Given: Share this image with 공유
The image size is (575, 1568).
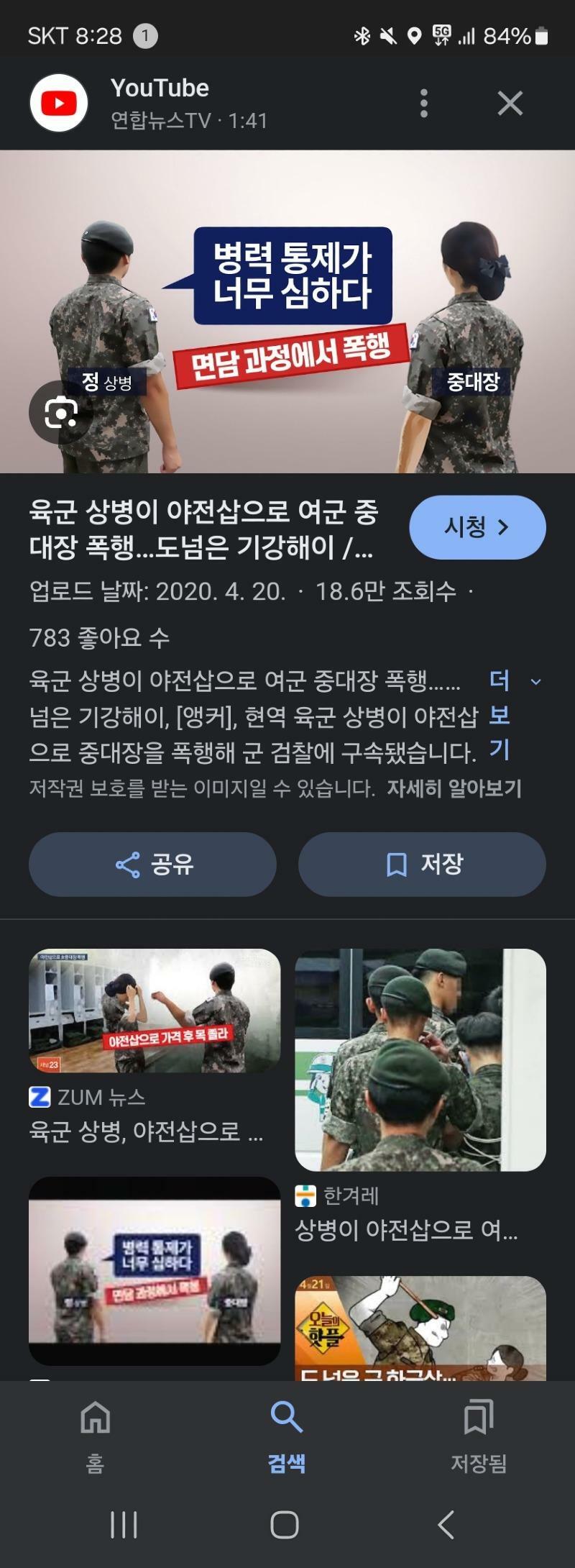Looking at the screenshot, I should (x=152, y=864).
